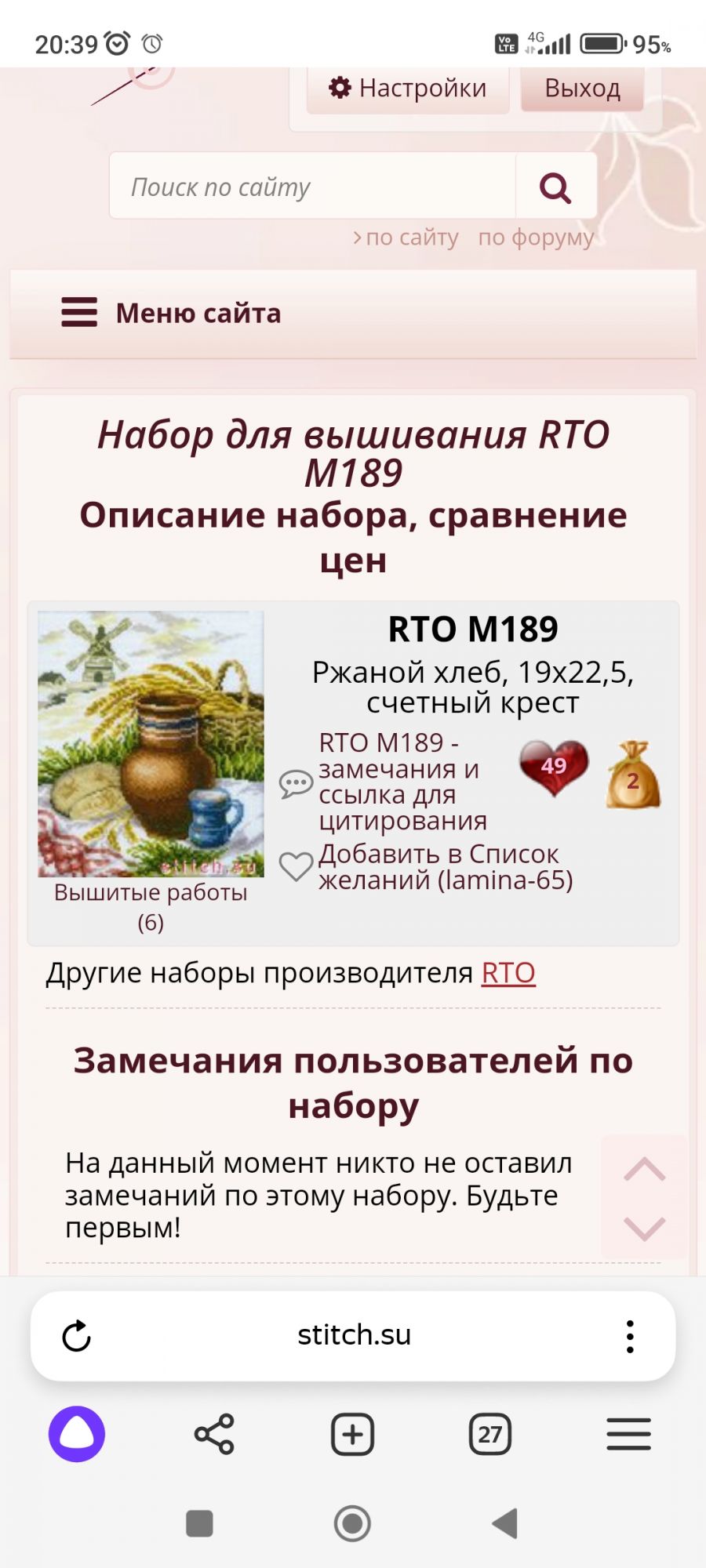Open RTO M189 замечания и ссылка для цитирования
The height and width of the screenshot is (1568, 706).
402,781
